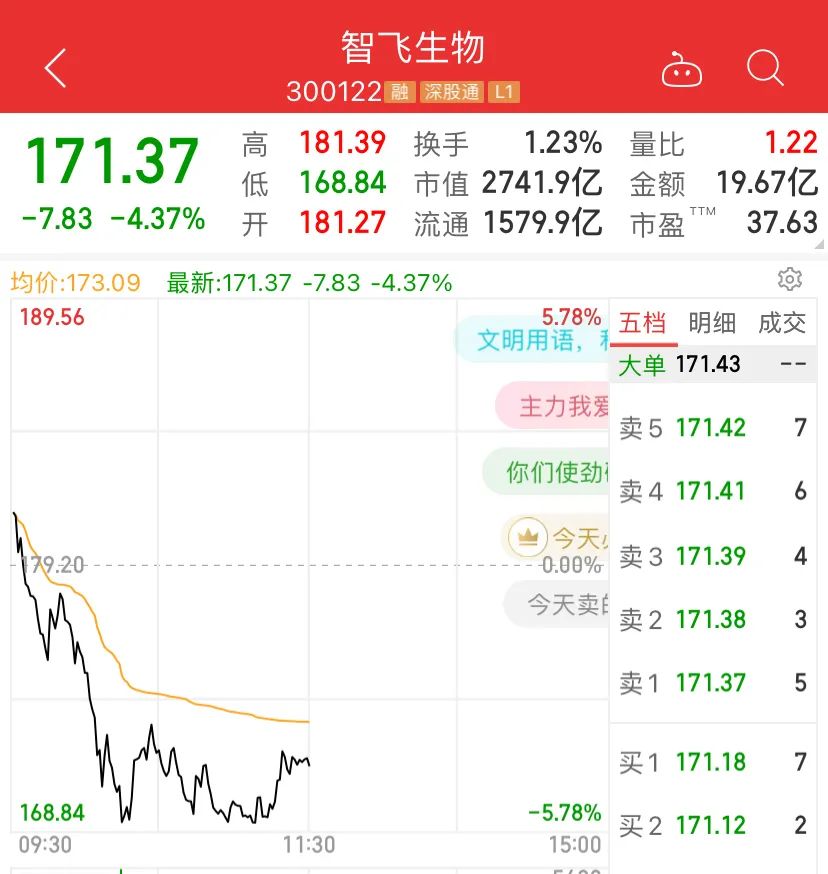Open chart settings gear

pos(790,279)
